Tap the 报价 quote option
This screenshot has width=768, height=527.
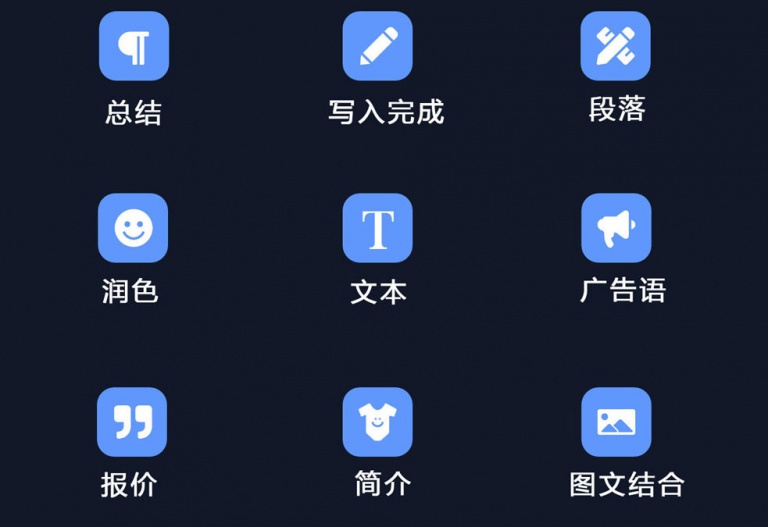coord(132,422)
